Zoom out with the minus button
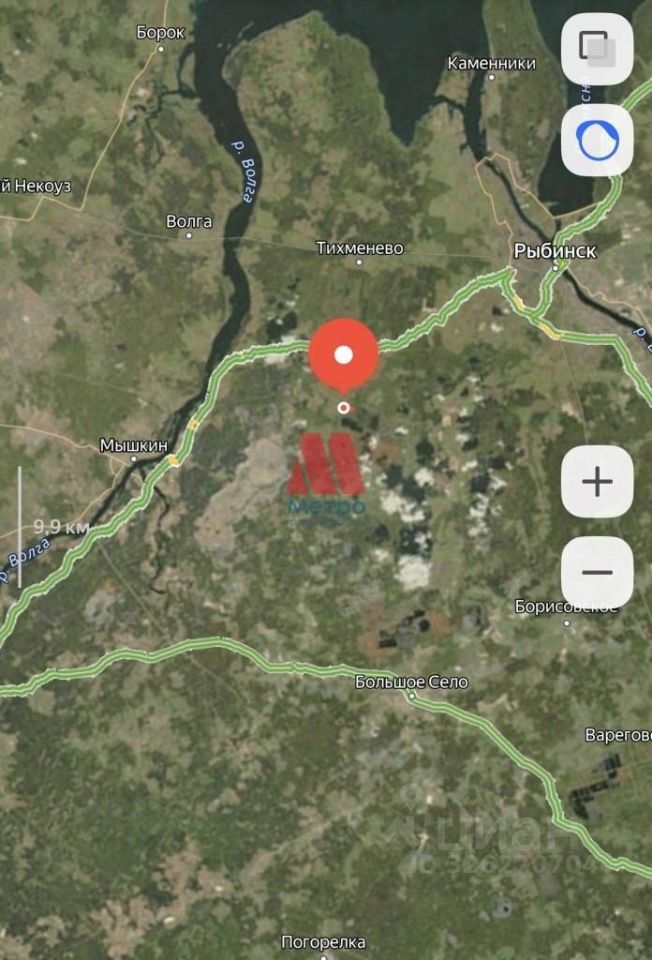The width and height of the screenshot is (652, 960). point(597,573)
